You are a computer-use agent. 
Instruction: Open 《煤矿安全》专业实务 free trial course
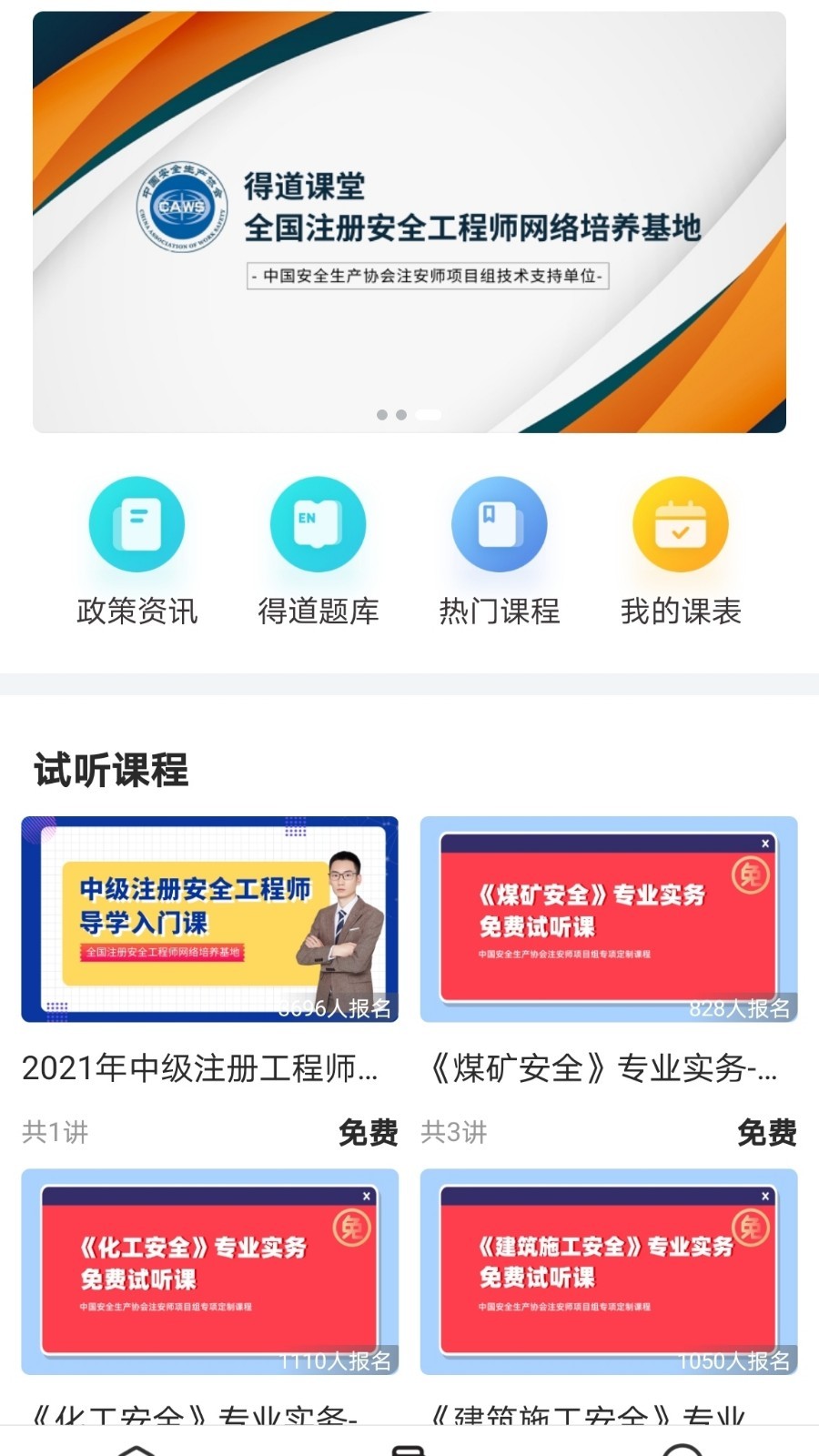tap(609, 919)
